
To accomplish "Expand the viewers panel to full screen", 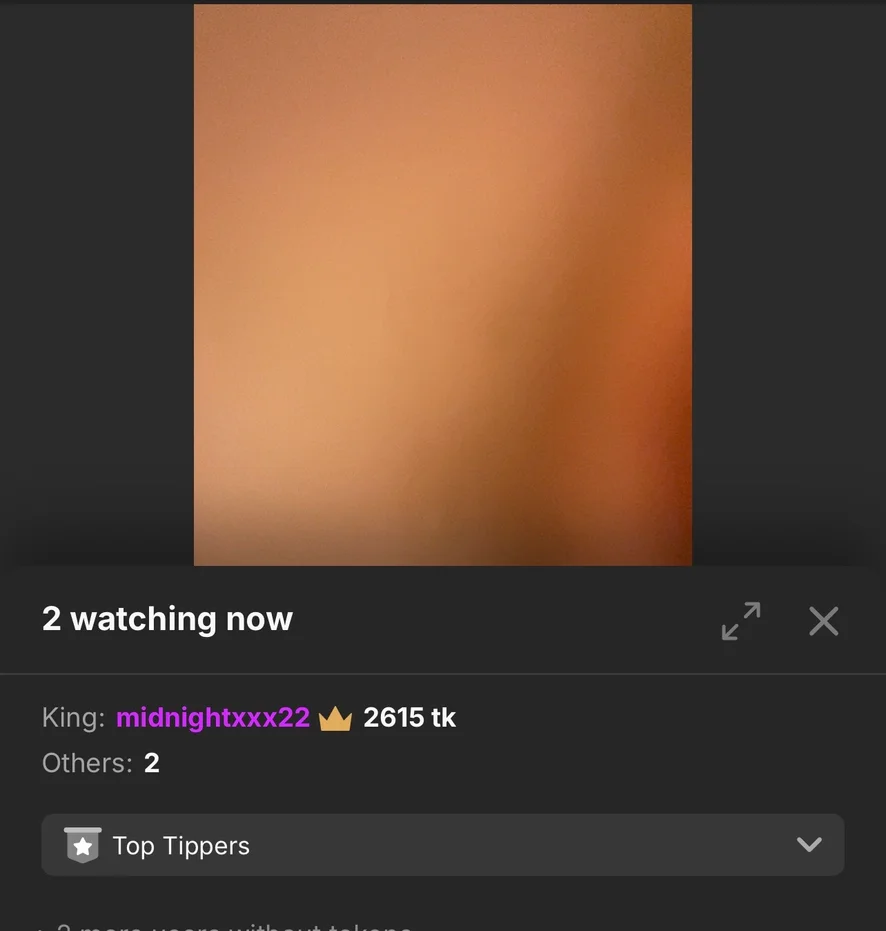I will tap(740, 621).
